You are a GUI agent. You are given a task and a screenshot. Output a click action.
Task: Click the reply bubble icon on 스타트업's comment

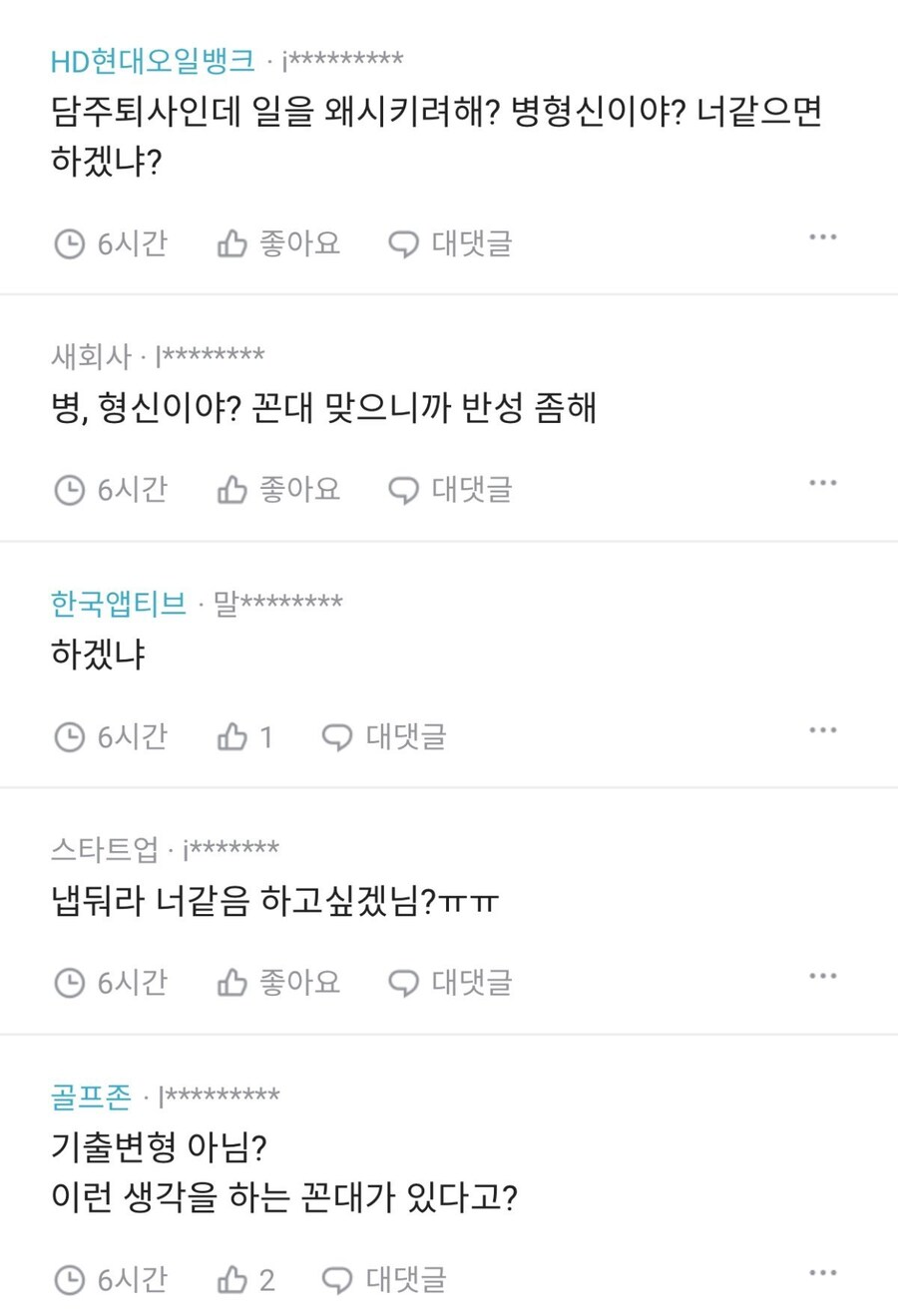(x=402, y=983)
